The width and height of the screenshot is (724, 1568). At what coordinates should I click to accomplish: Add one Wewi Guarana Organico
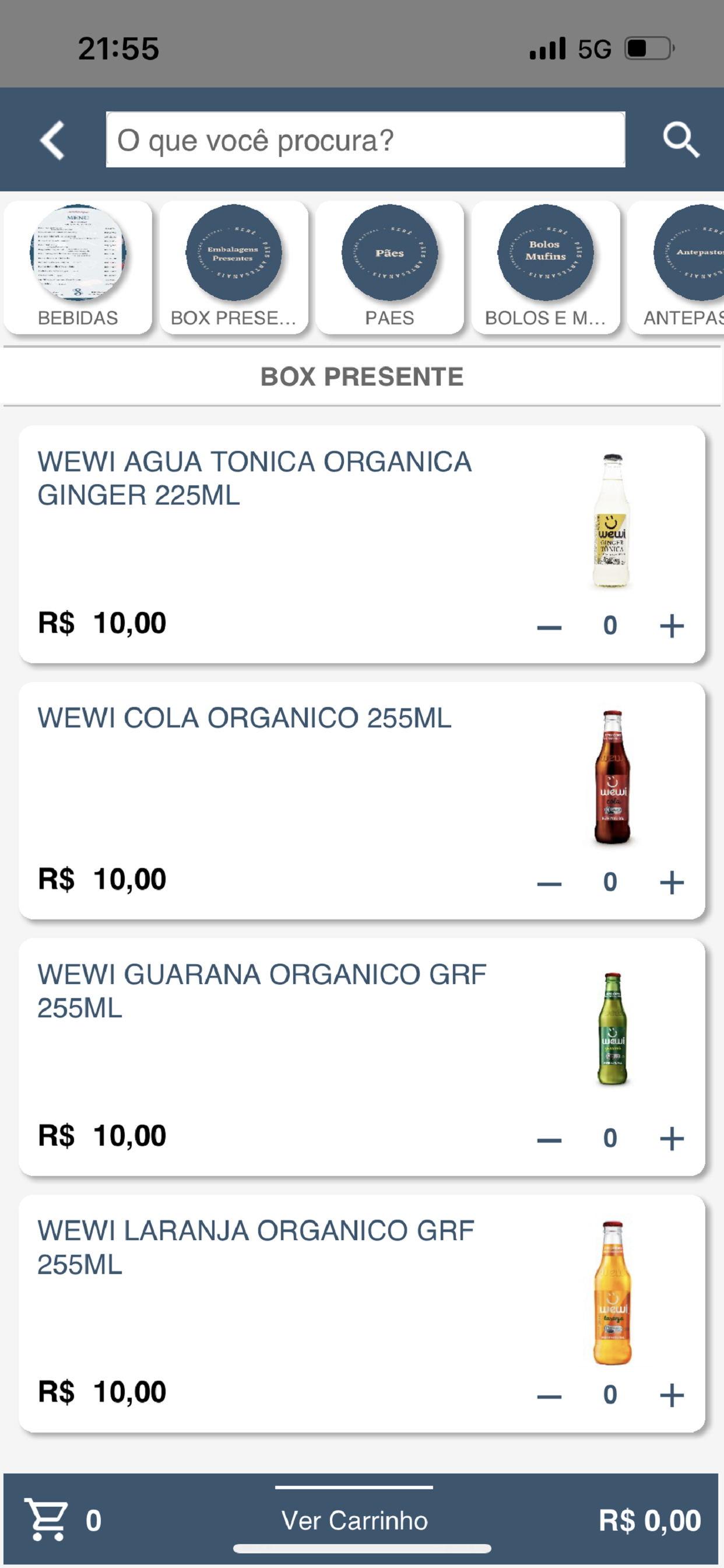(x=672, y=1138)
